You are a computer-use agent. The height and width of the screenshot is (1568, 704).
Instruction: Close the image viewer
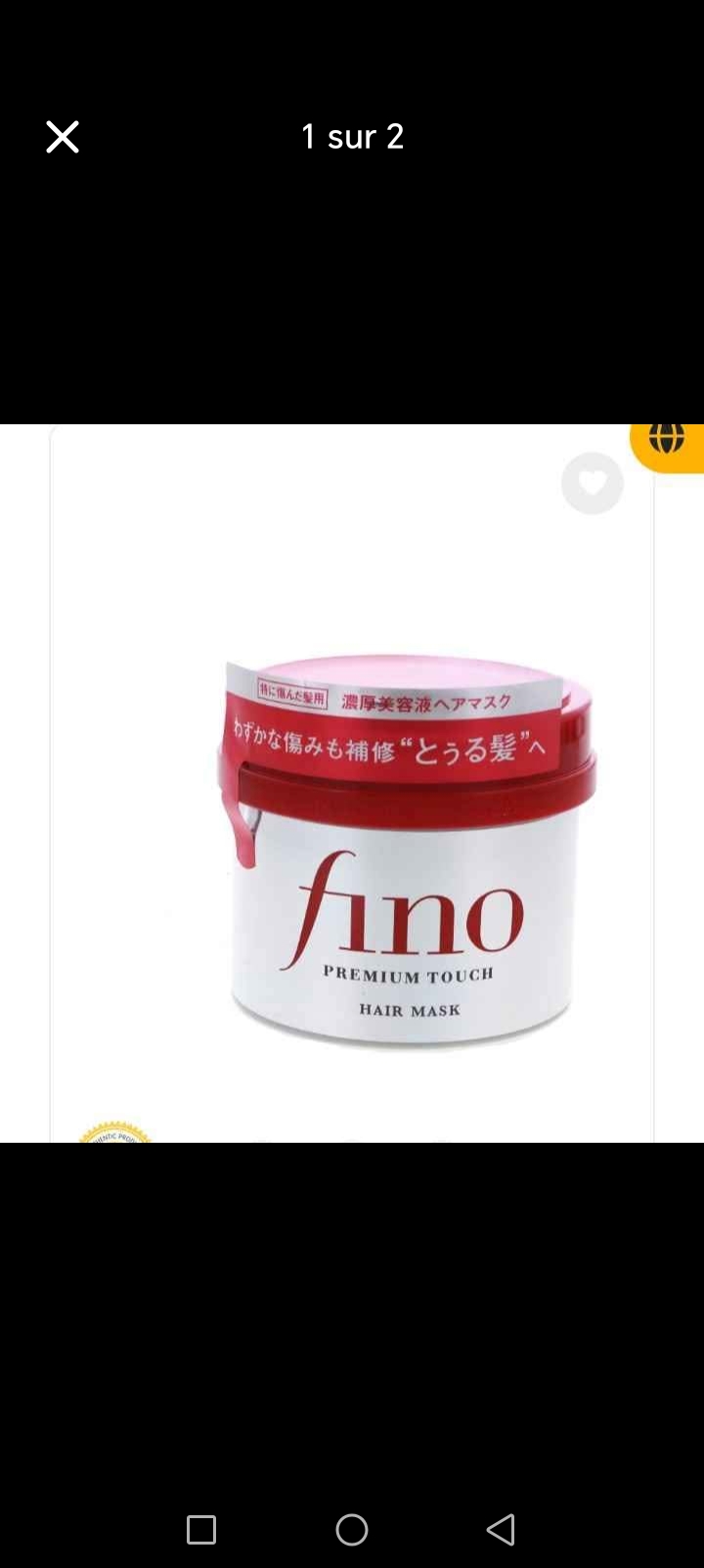tap(63, 138)
